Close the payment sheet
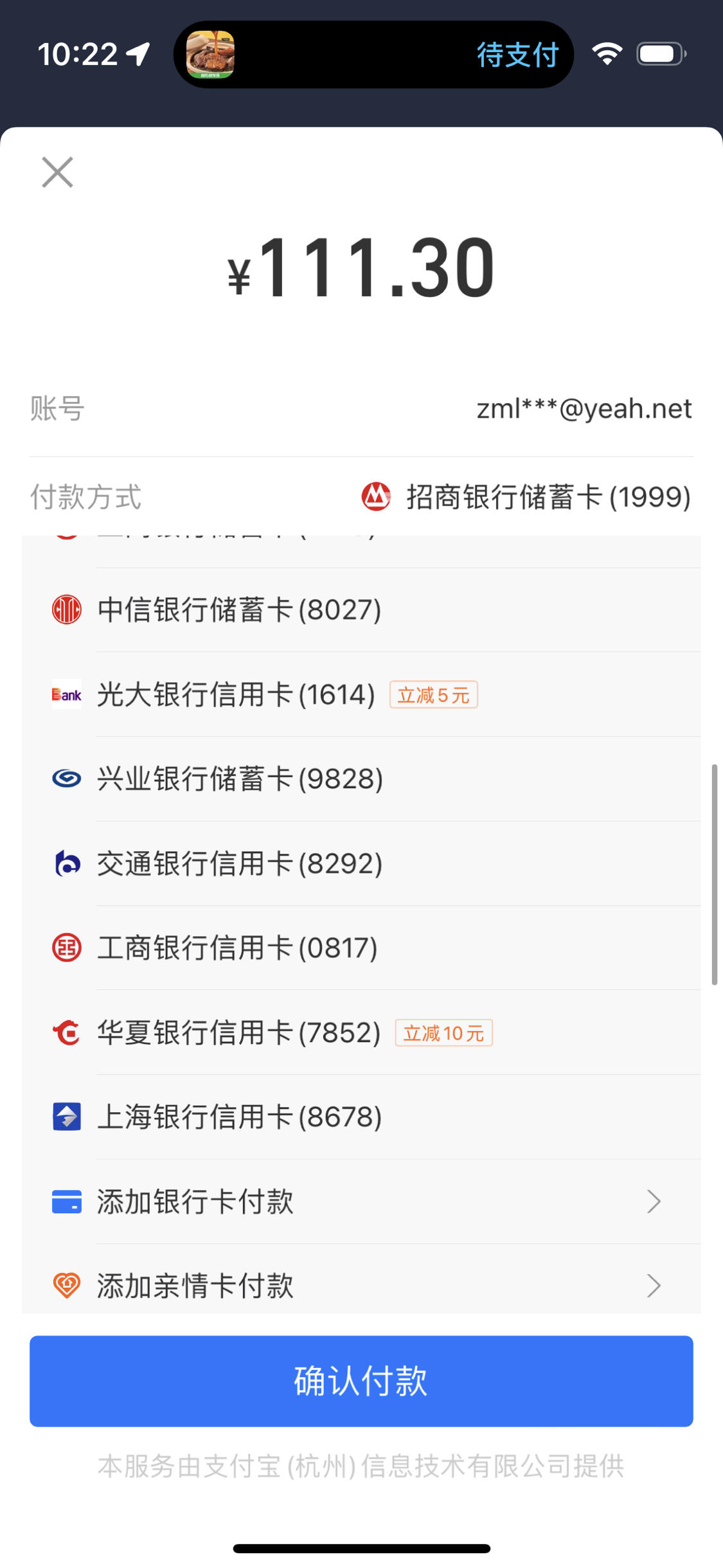Viewport: 723px width, 1568px height. tap(57, 172)
